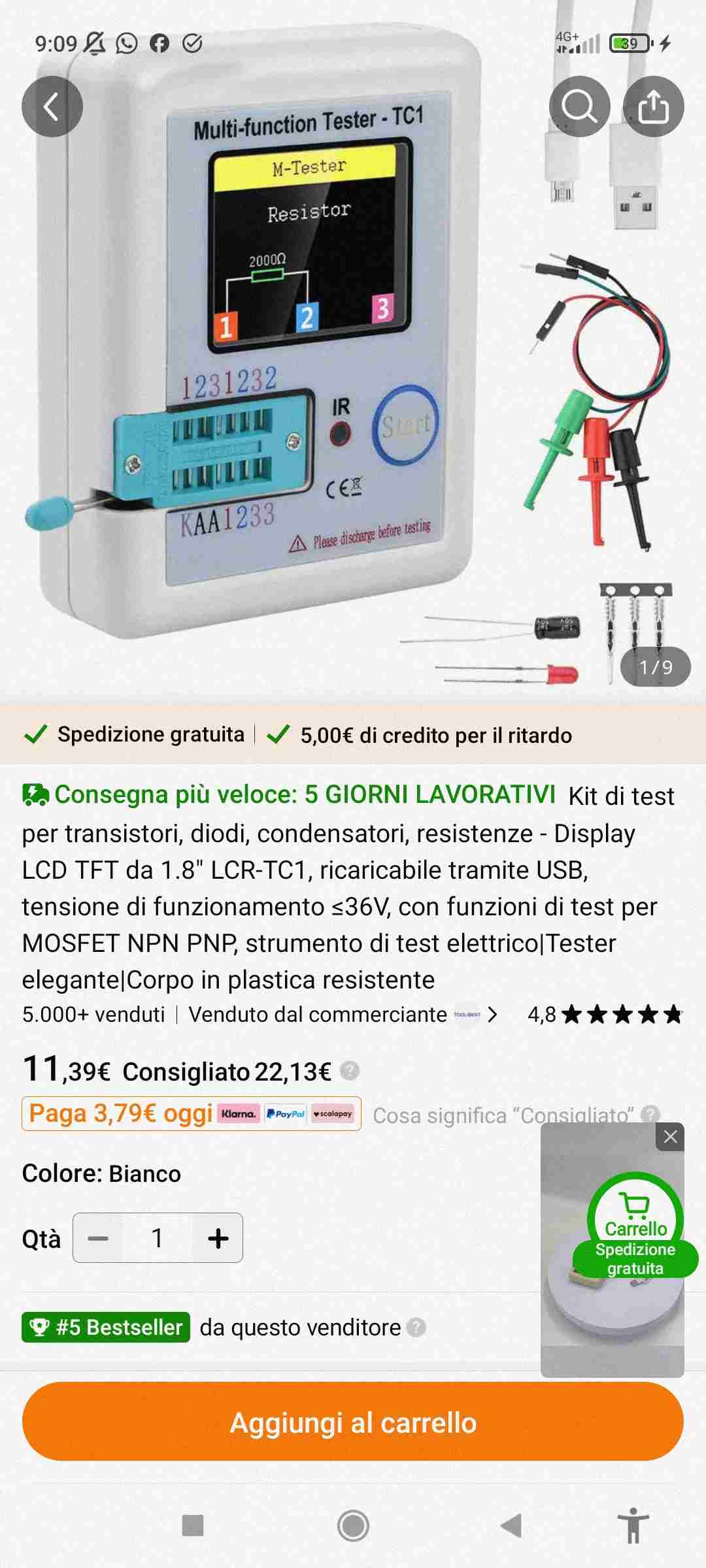Open "Cosa significa Consigliato" explanation
Viewport: 706px width, 1568px height.
click(516, 1115)
